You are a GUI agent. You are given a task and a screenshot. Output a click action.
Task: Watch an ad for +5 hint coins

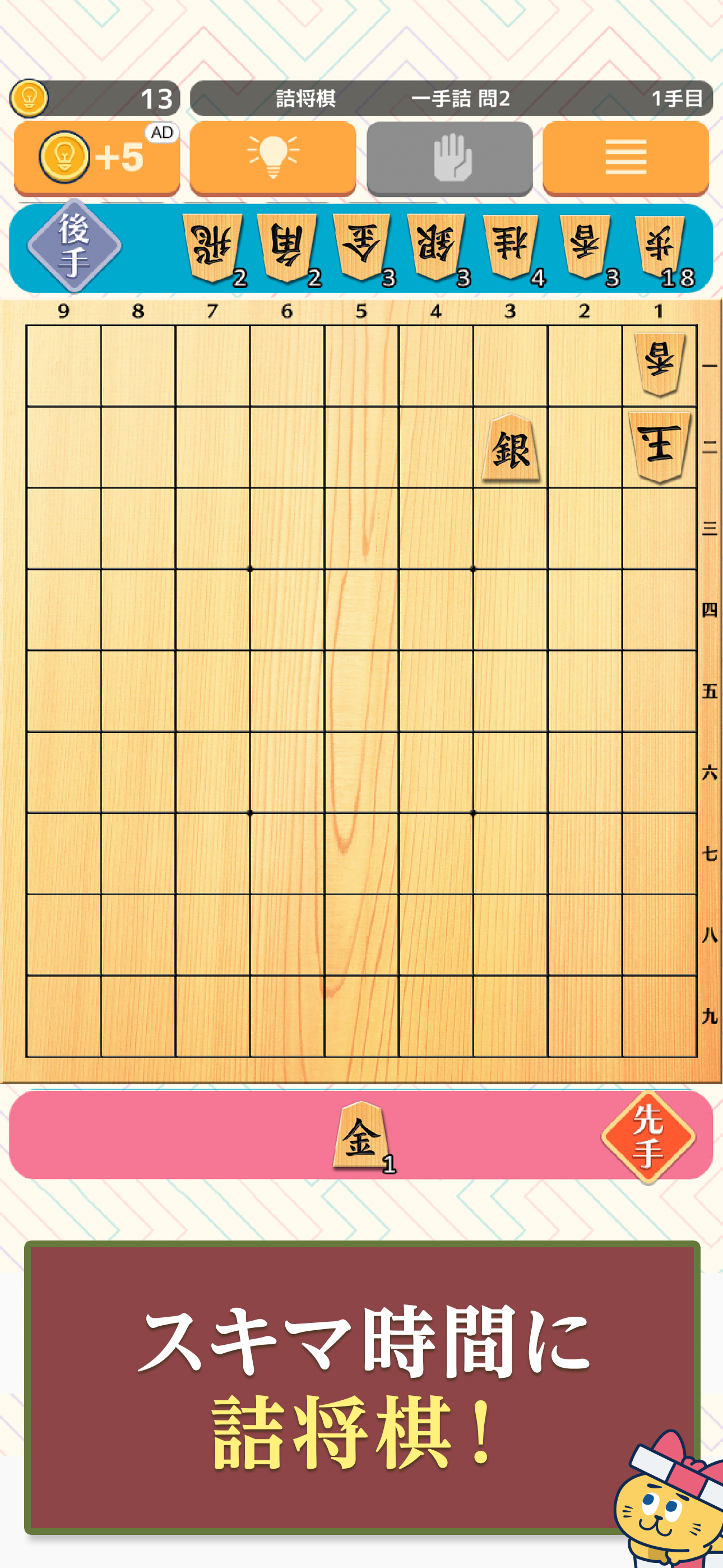click(x=97, y=157)
